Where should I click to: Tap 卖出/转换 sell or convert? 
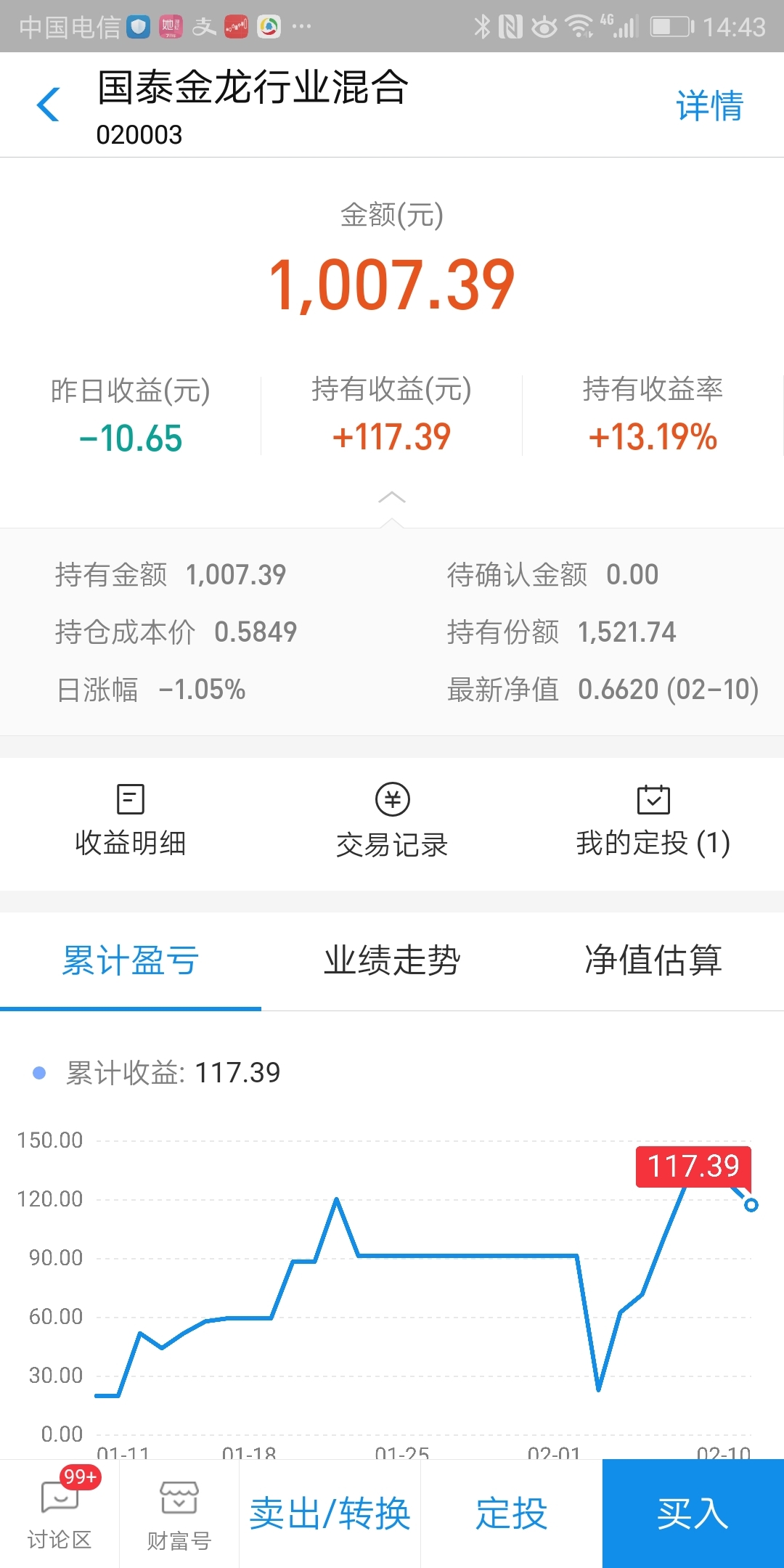(x=330, y=1514)
